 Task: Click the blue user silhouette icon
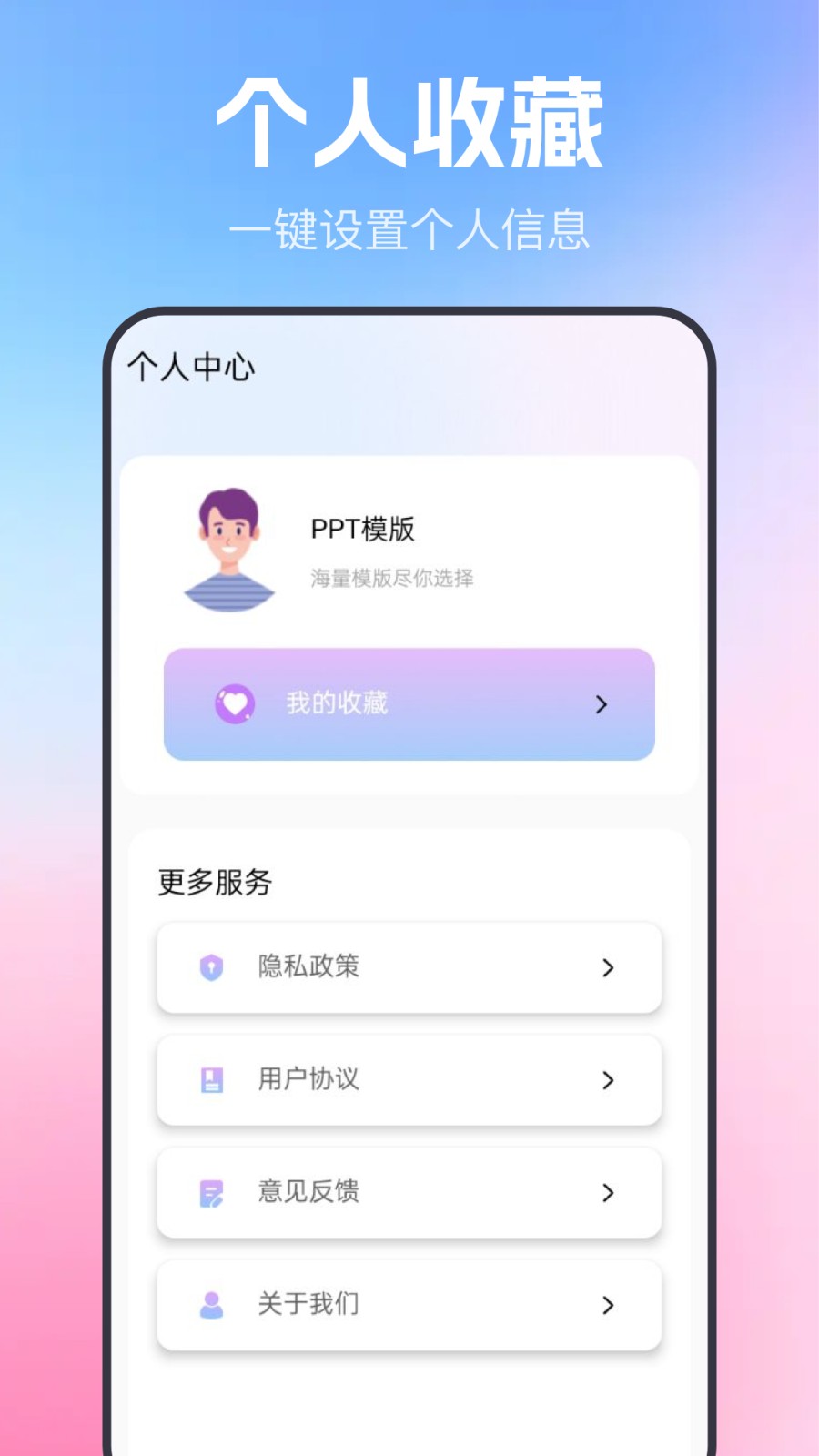[211, 1306]
